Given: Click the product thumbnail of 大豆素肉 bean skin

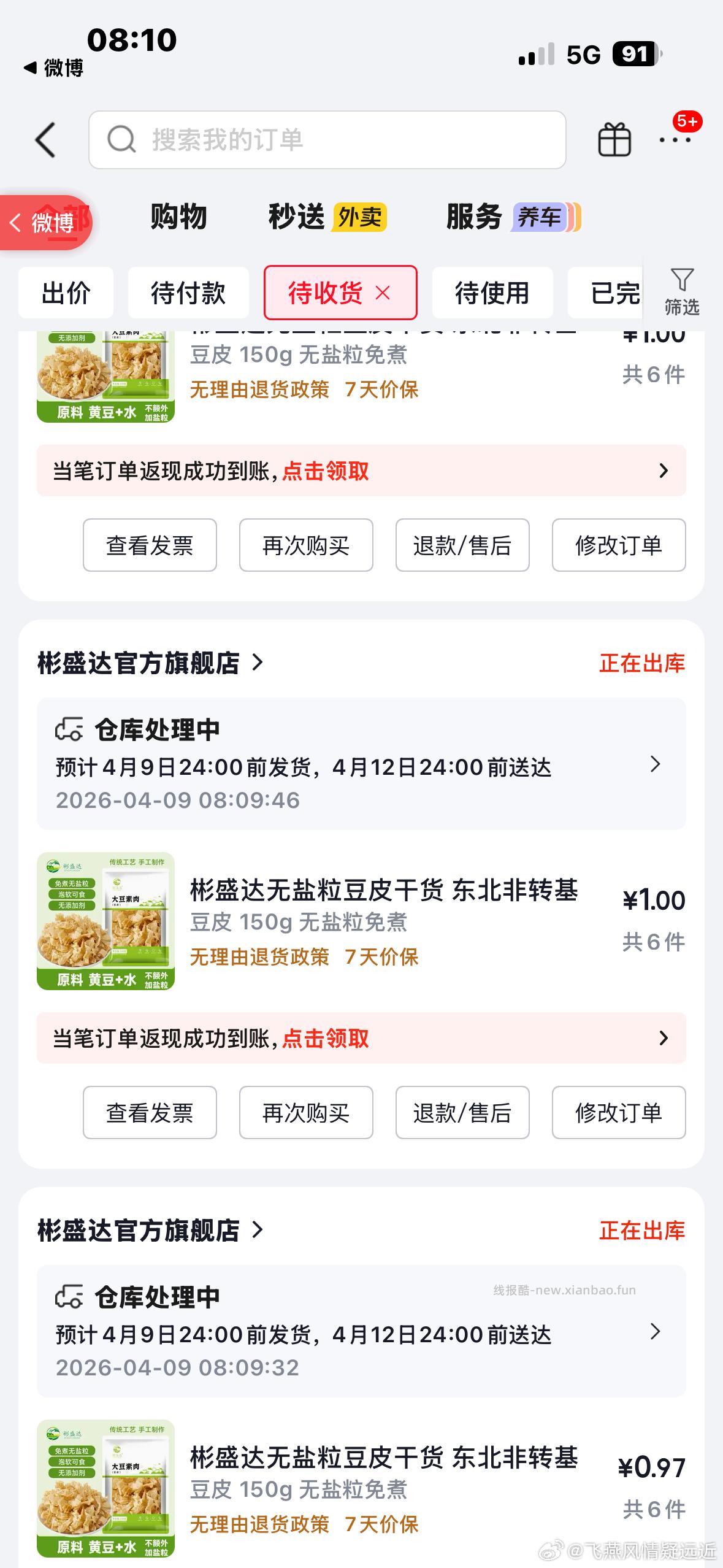Looking at the screenshot, I should (x=105, y=925).
